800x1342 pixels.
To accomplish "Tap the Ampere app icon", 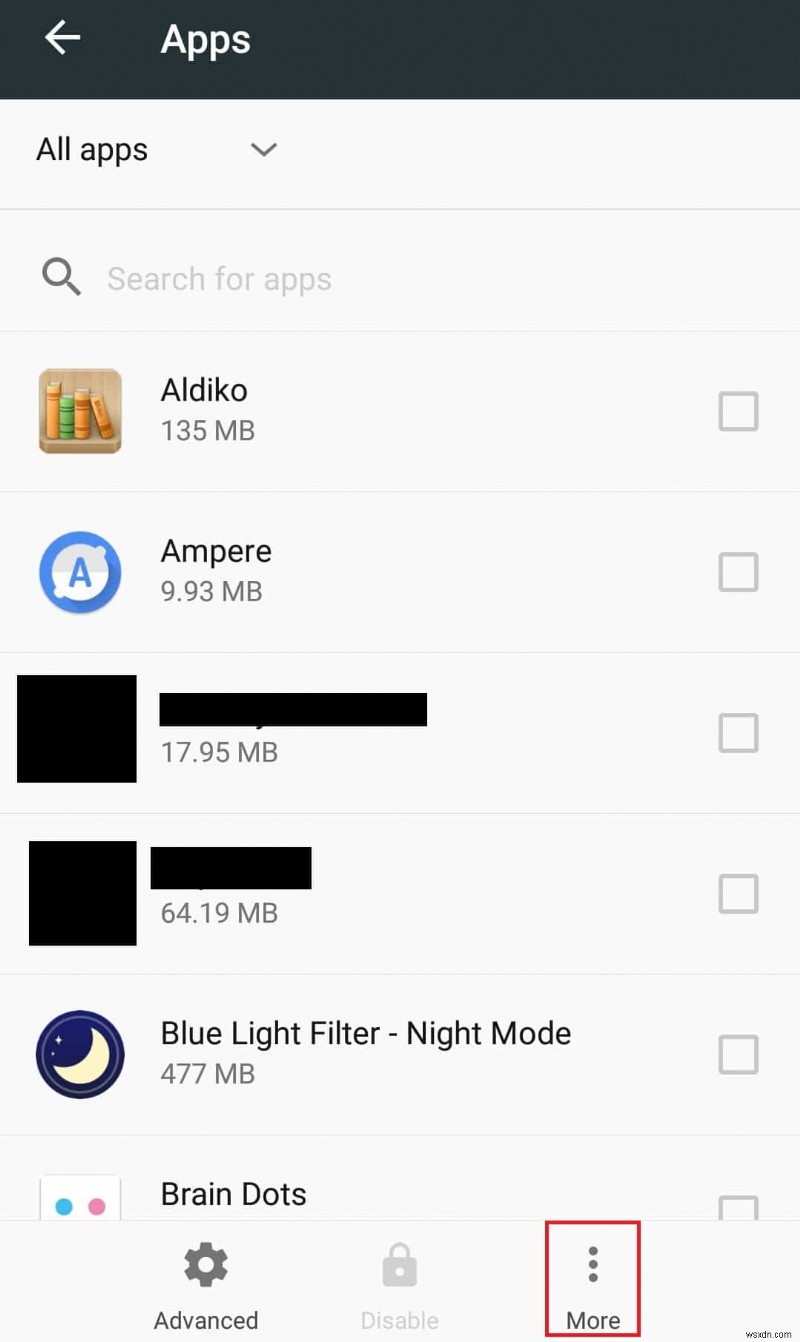I will coord(79,572).
